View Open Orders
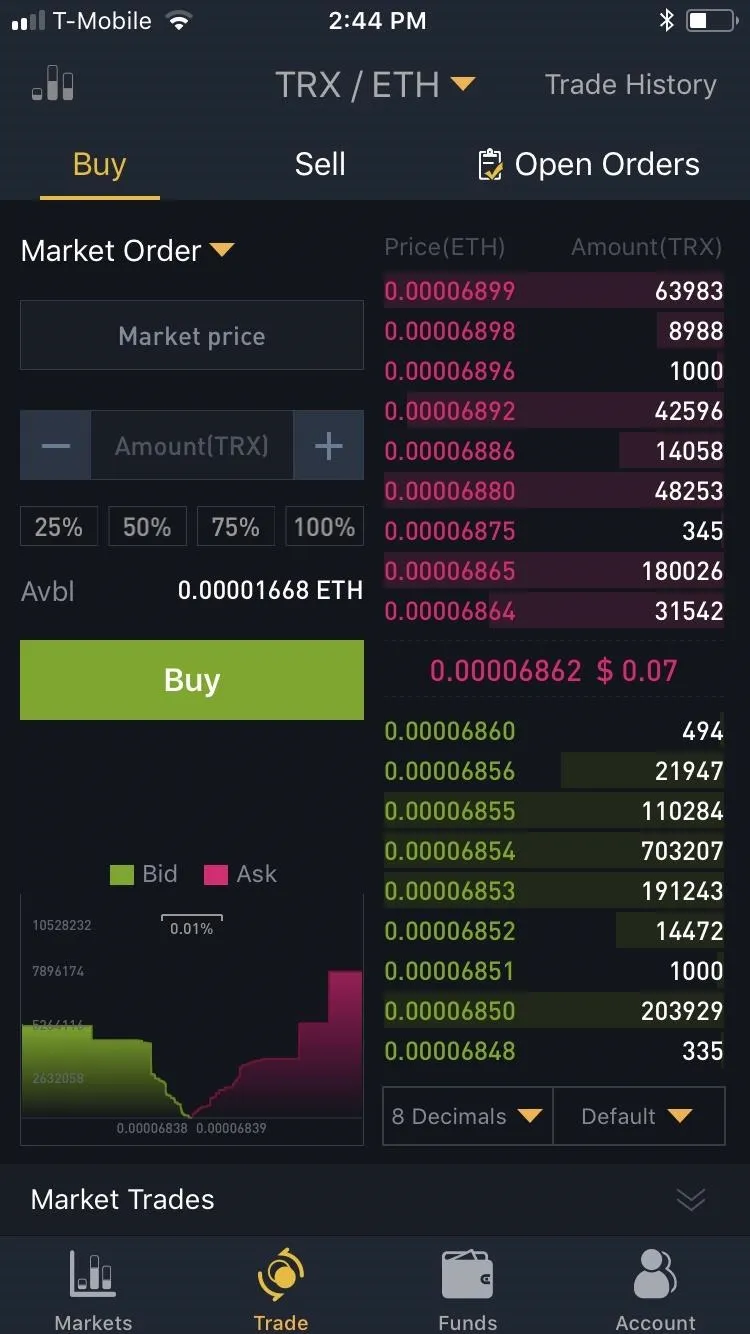This screenshot has width=750, height=1334. pos(589,164)
